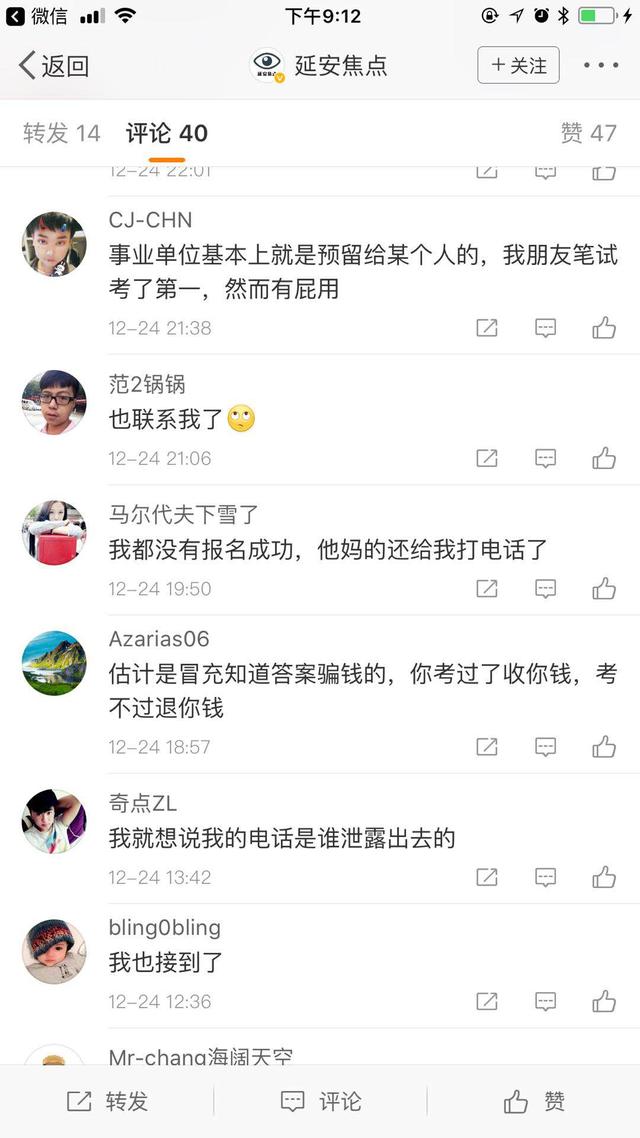This screenshot has width=640, height=1138.
Task: Open the three-dot overflow menu
Action: click(601, 66)
